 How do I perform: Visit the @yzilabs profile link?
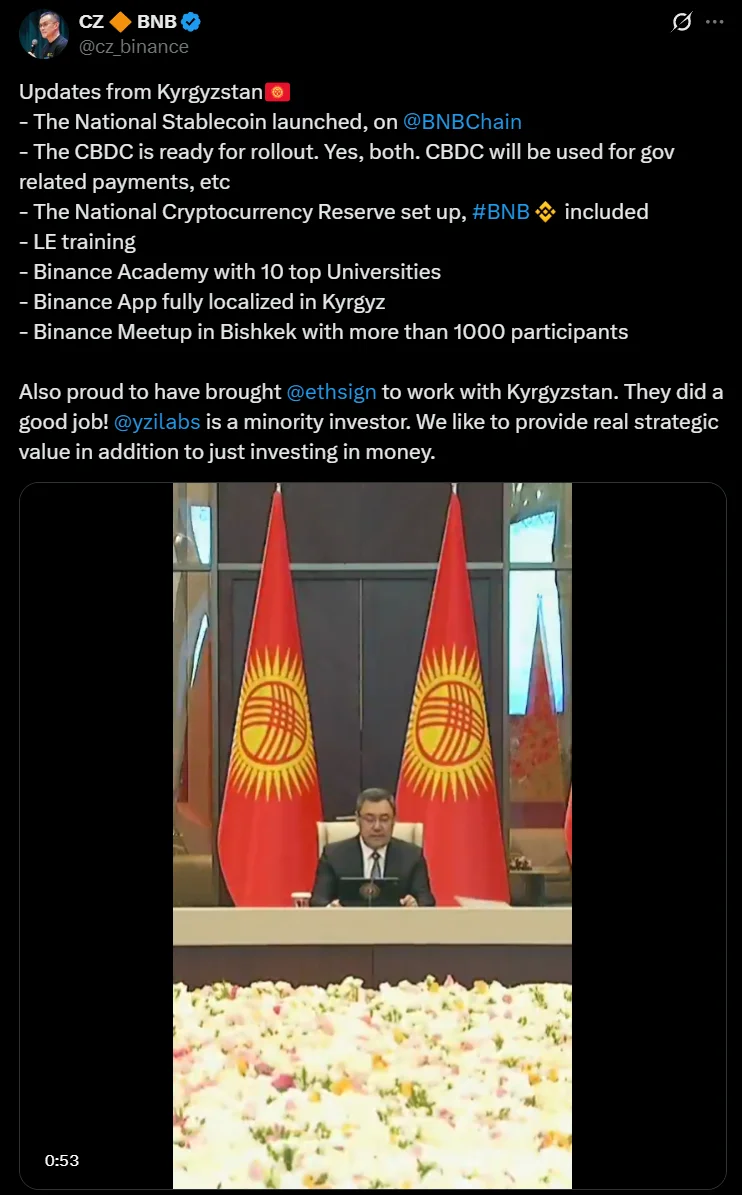point(165,422)
